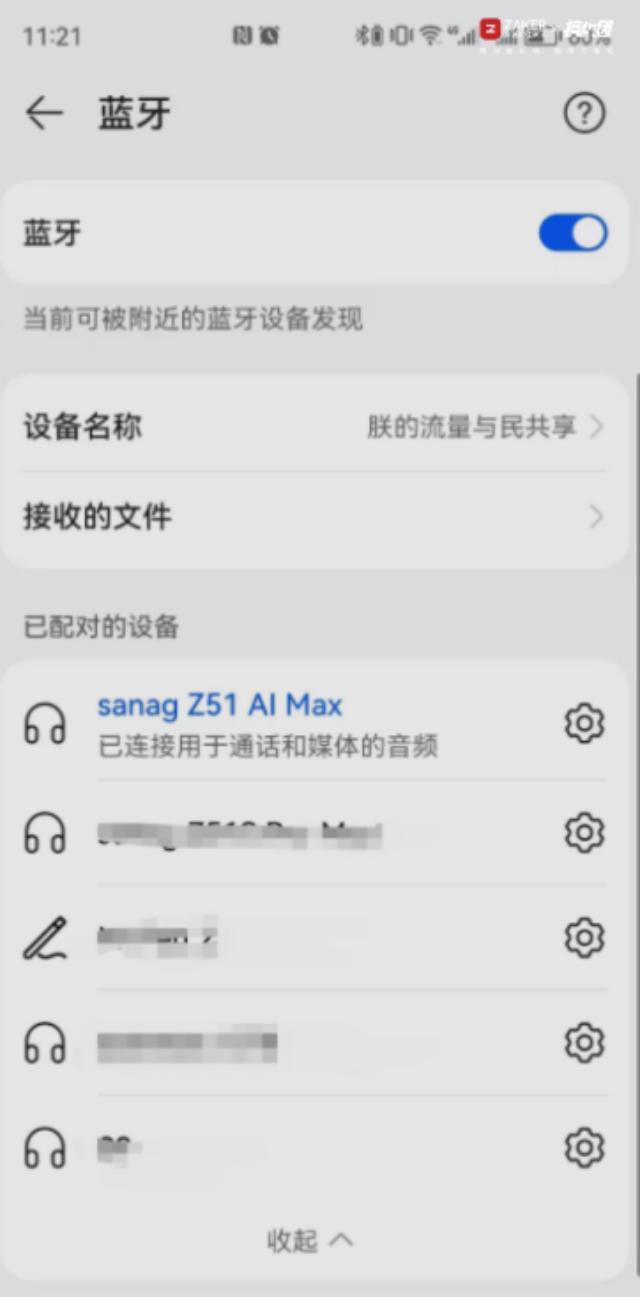Open the help question mark icon
This screenshot has width=640, height=1297.
click(584, 114)
